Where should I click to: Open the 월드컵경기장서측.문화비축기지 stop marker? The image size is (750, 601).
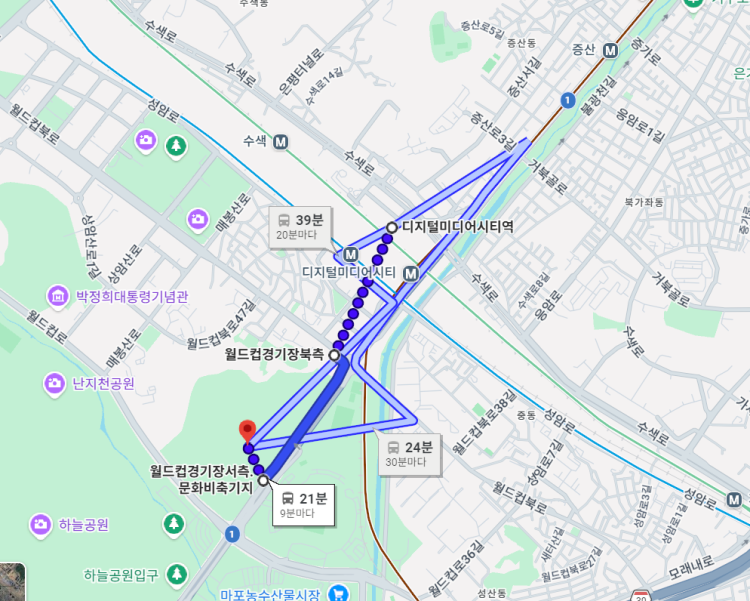[263, 480]
